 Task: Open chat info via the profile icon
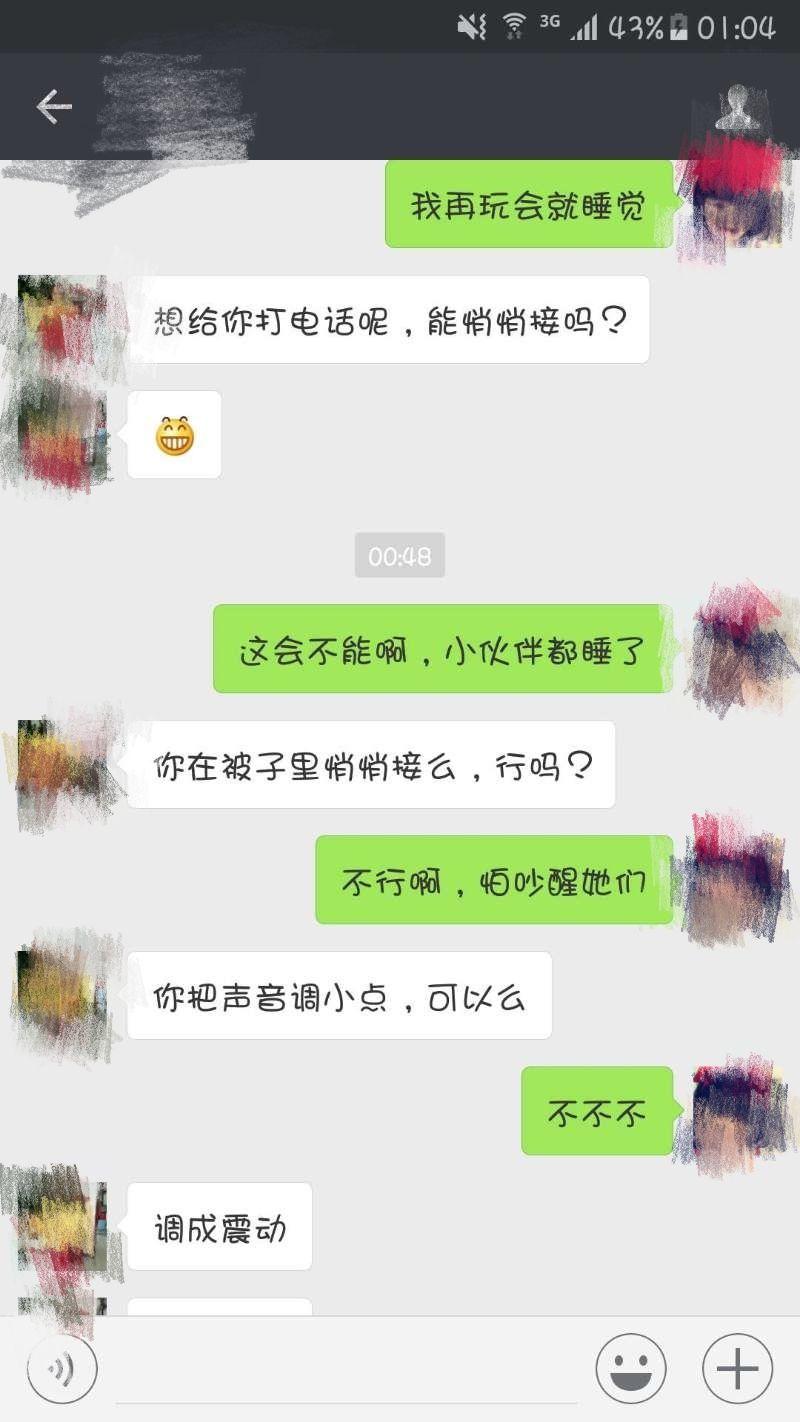(738, 107)
